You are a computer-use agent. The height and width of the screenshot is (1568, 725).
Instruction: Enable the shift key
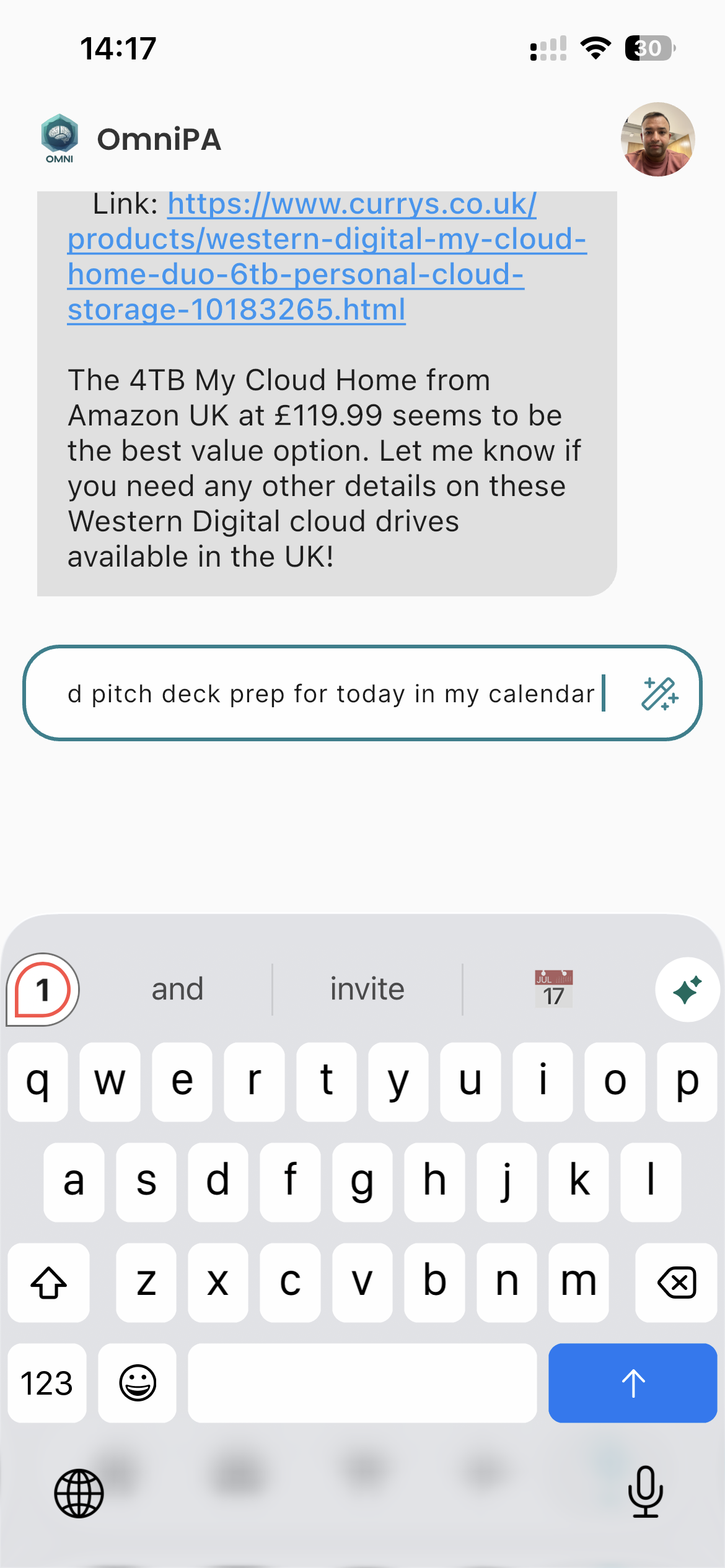[48, 1283]
